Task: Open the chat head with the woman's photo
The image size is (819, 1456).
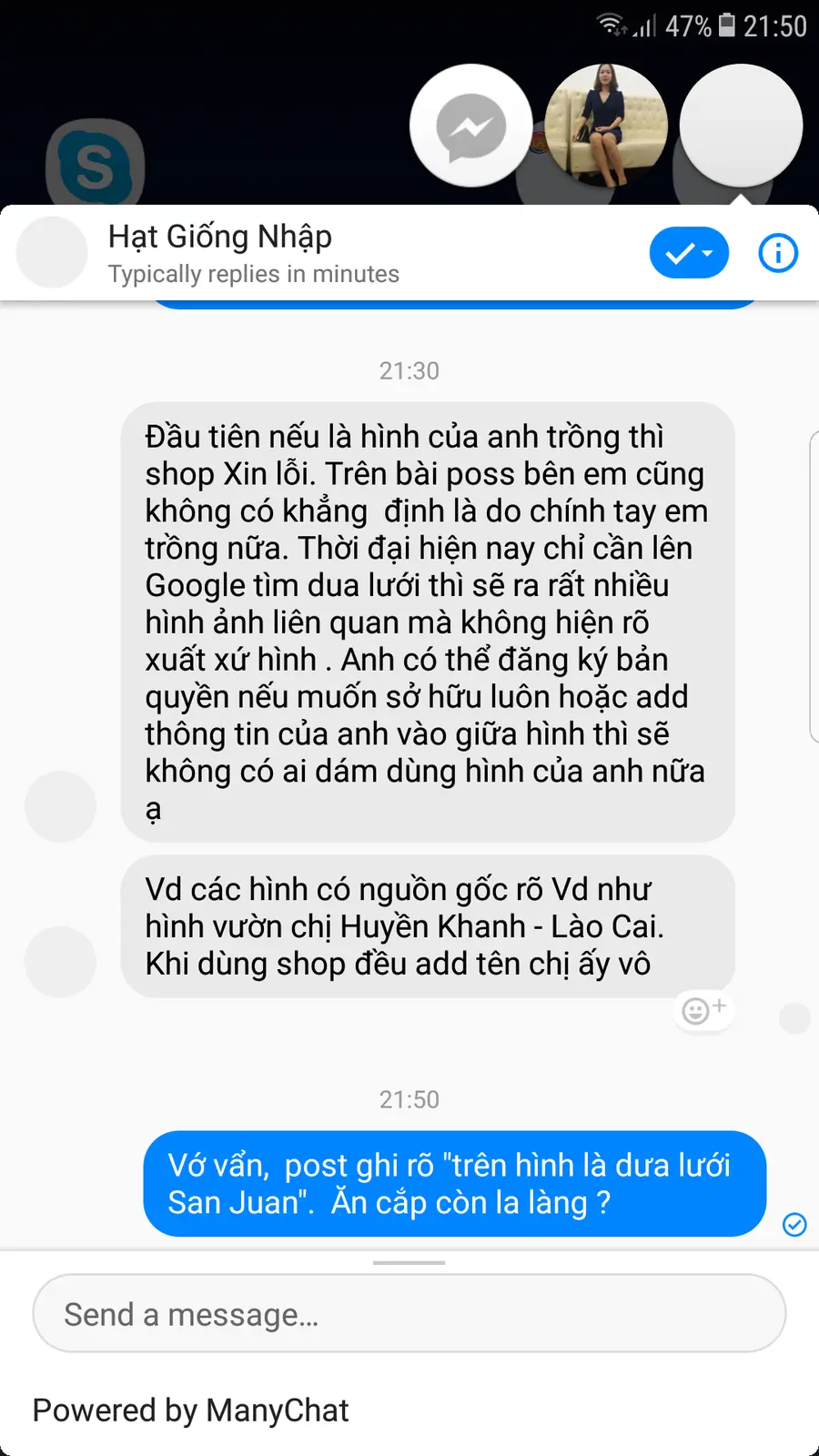Action: (605, 126)
